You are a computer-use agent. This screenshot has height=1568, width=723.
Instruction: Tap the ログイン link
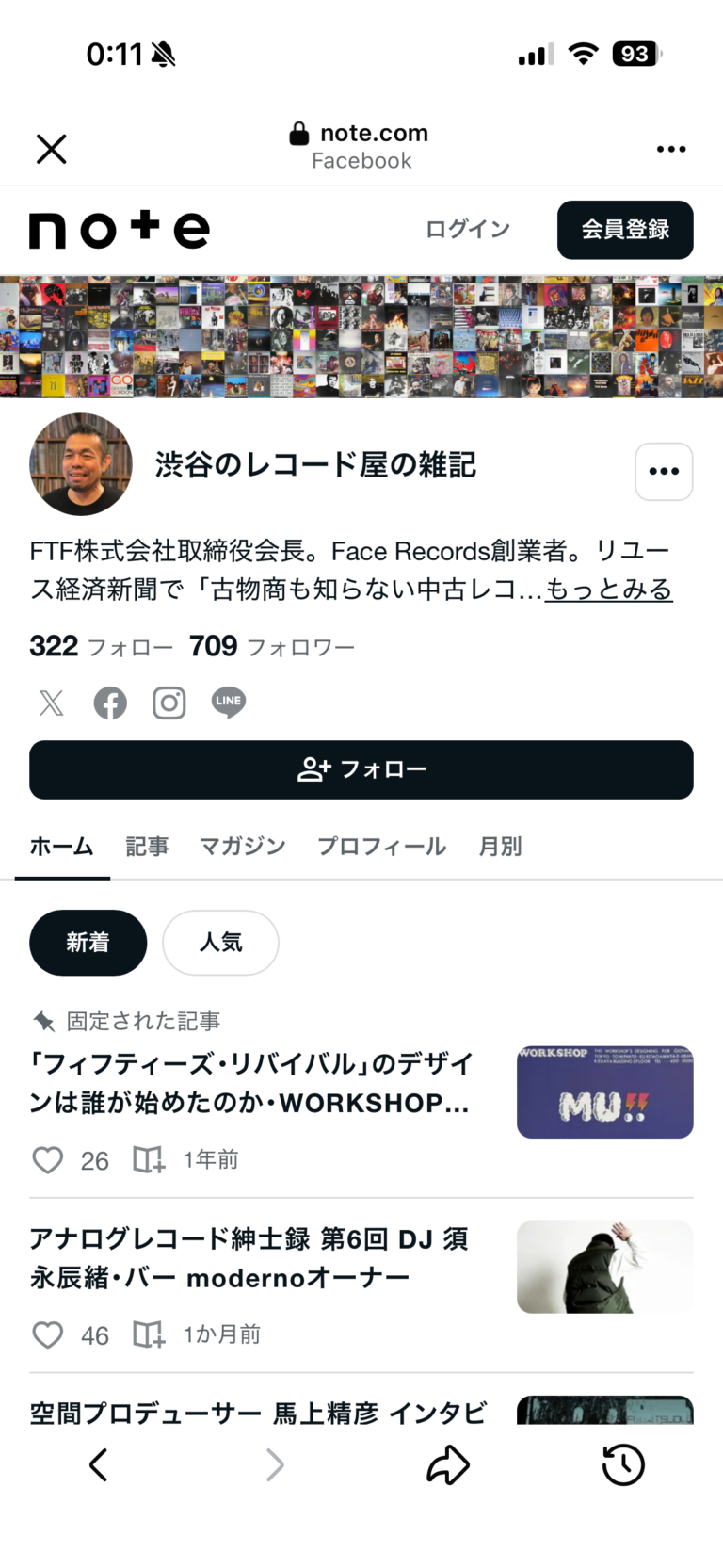(467, 230)
